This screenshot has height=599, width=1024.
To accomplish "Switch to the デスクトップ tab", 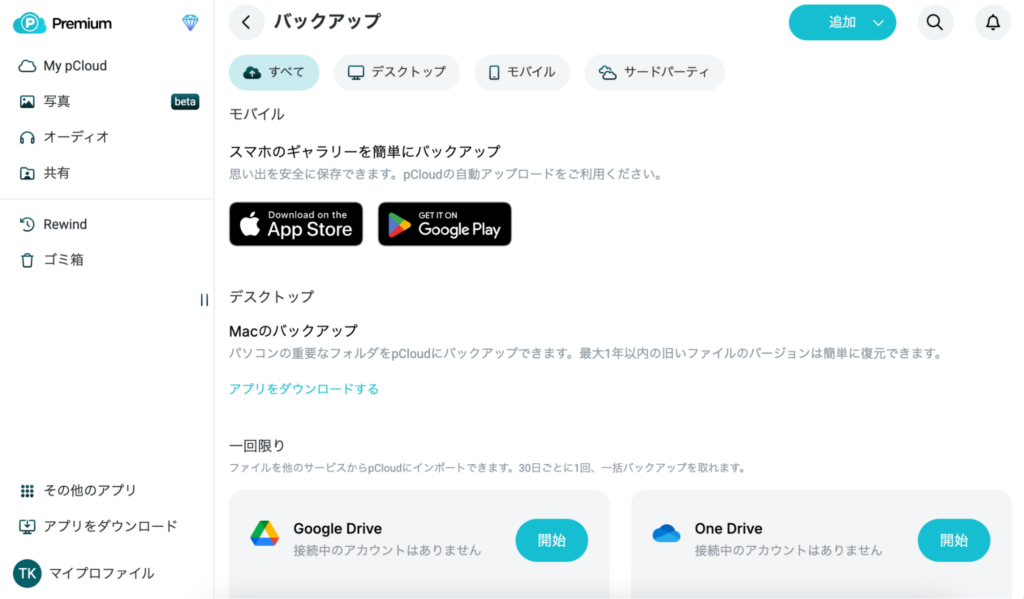I will click(x=397, y=72).
